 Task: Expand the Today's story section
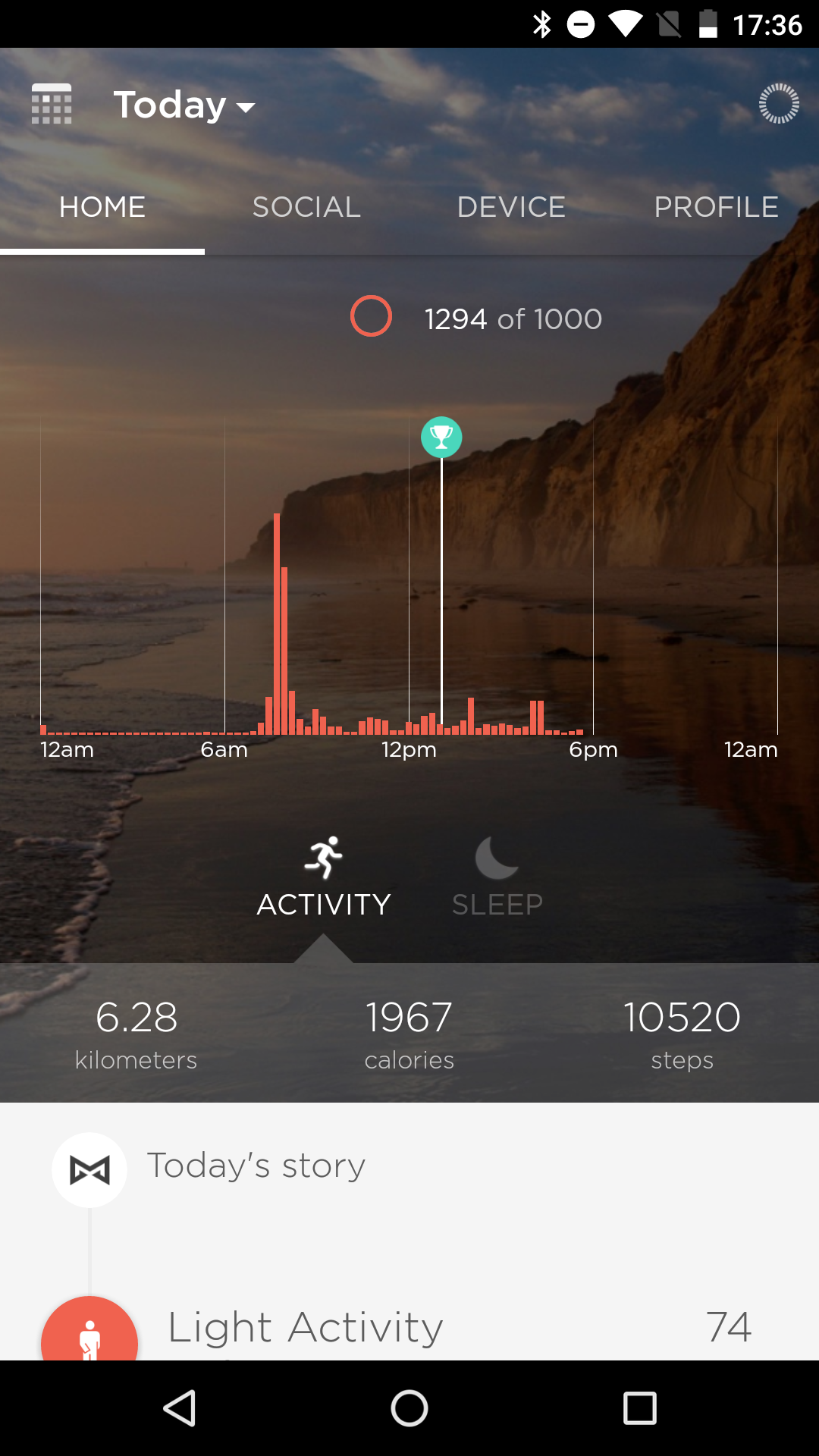(x=256, y=1166)
